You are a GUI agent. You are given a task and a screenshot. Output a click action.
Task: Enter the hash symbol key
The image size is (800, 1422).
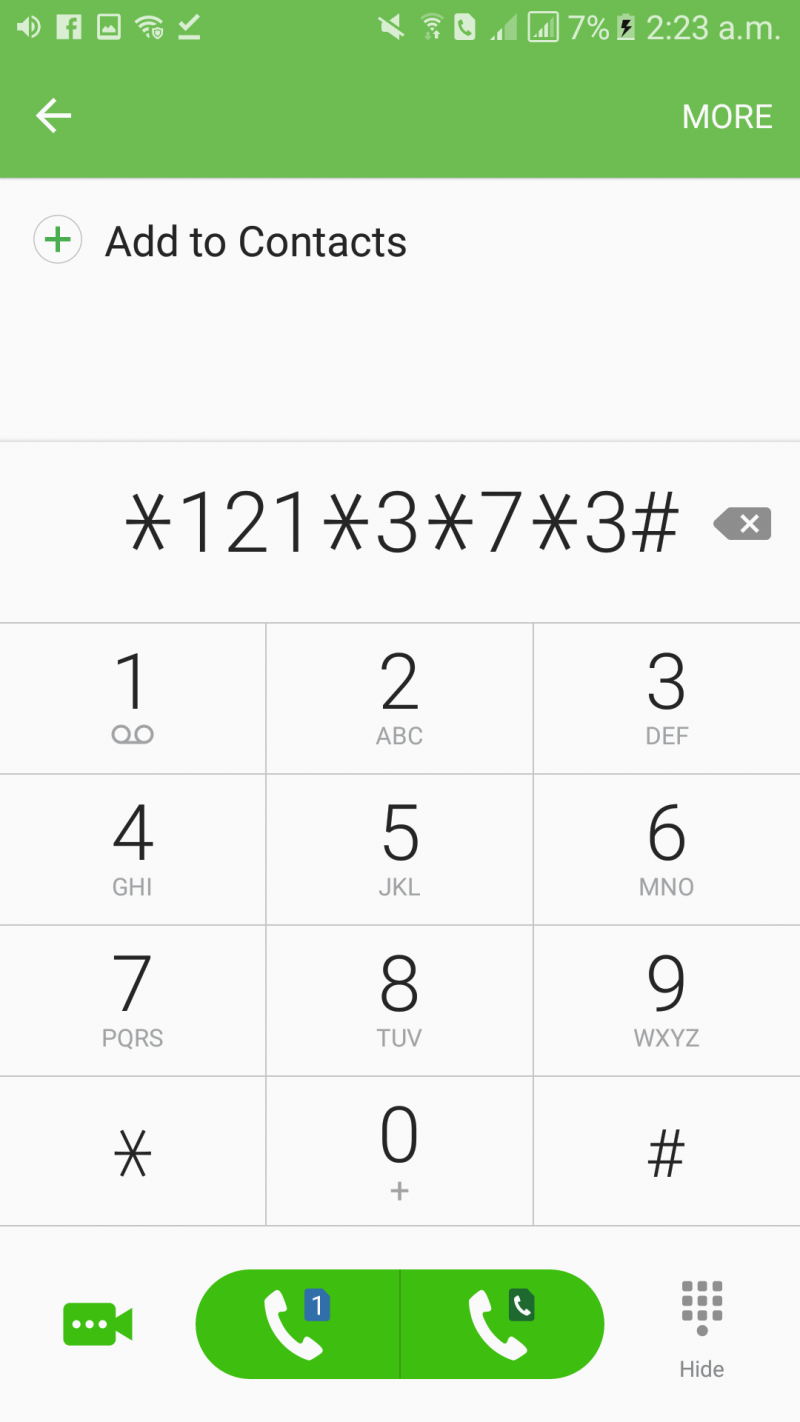pos(666,1152)
